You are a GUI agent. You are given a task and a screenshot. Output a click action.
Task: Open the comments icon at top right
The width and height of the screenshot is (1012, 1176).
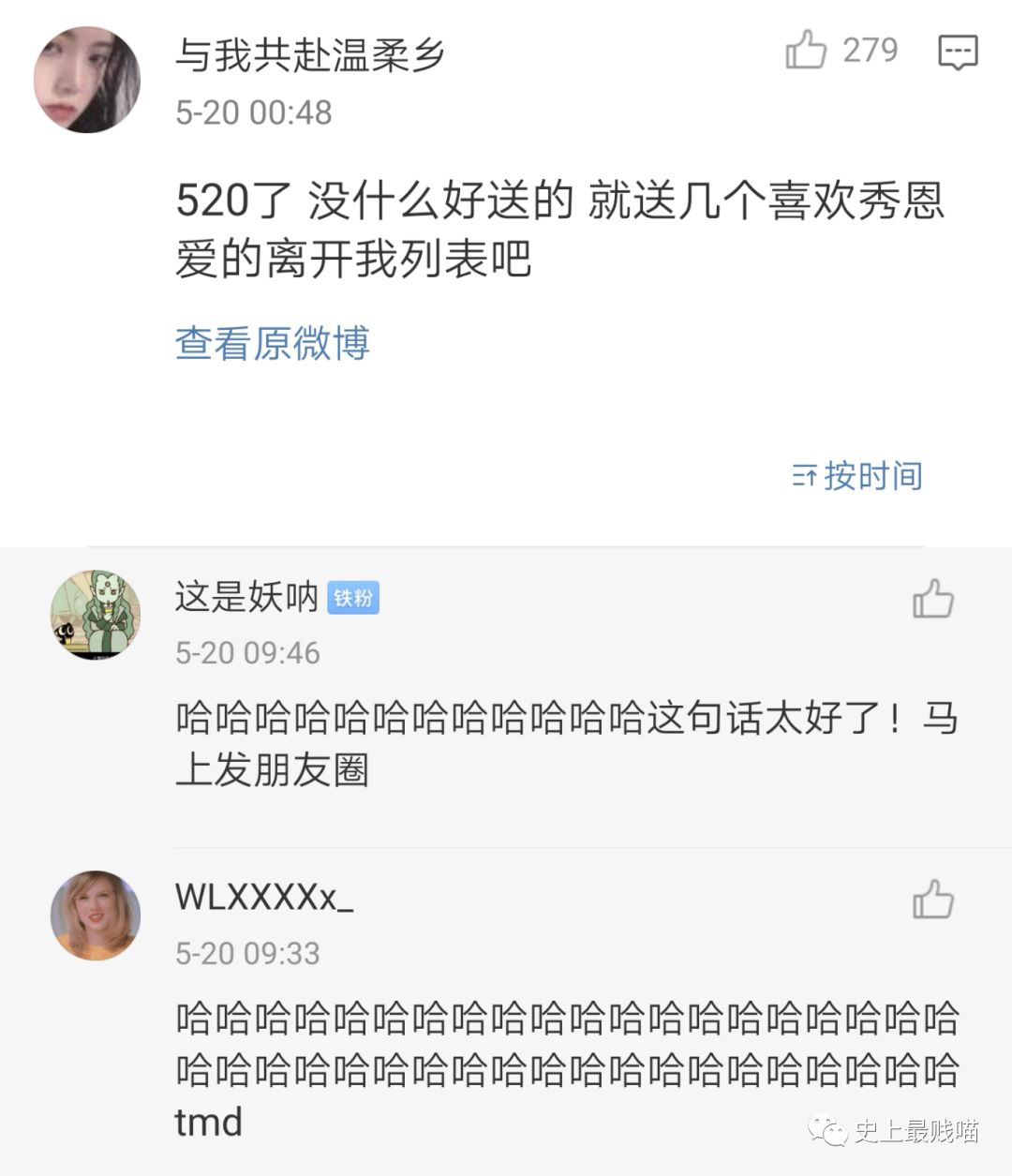(x=957, y=52)
